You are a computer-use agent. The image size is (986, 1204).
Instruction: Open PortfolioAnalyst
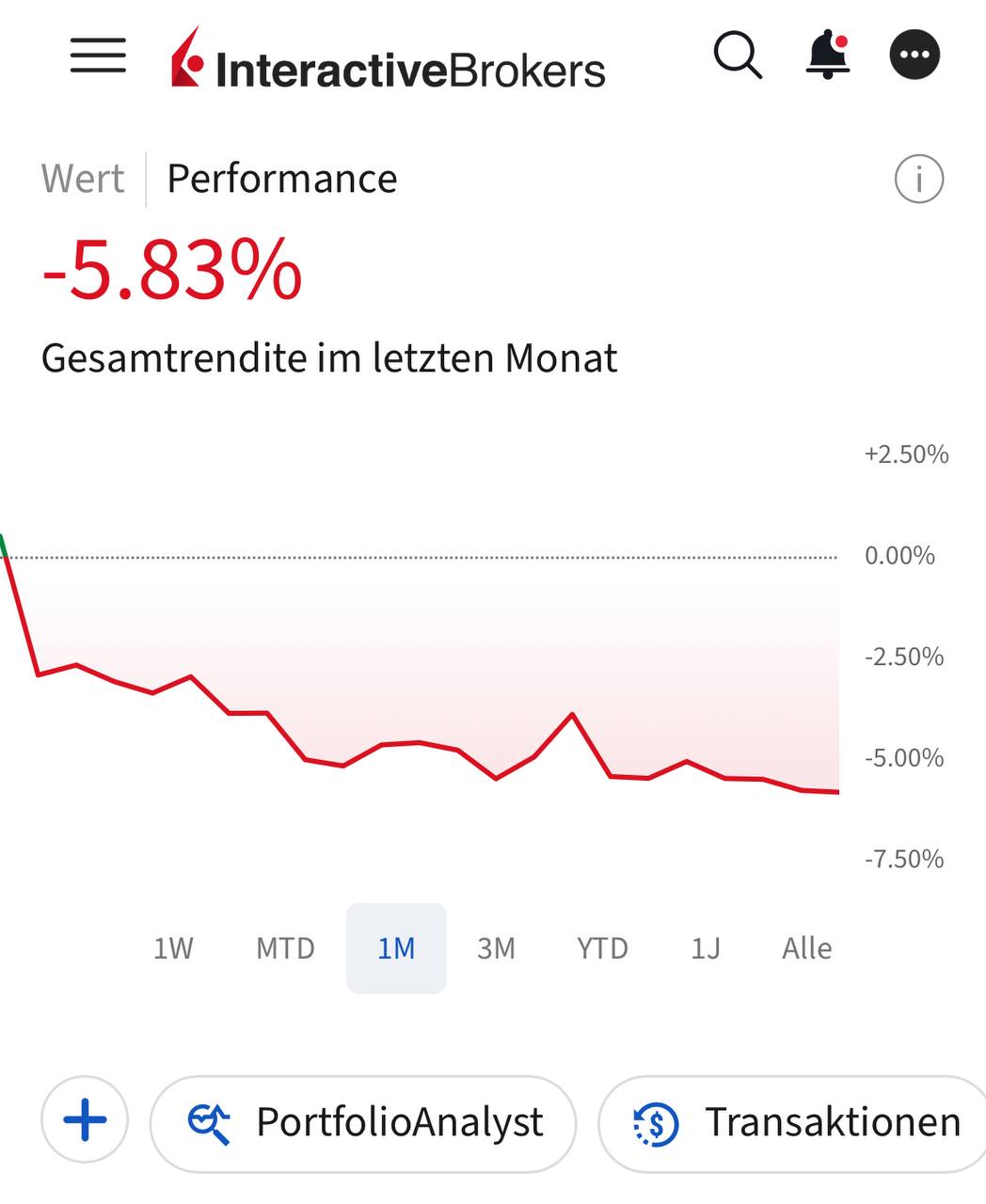[x=363, y=1123]
